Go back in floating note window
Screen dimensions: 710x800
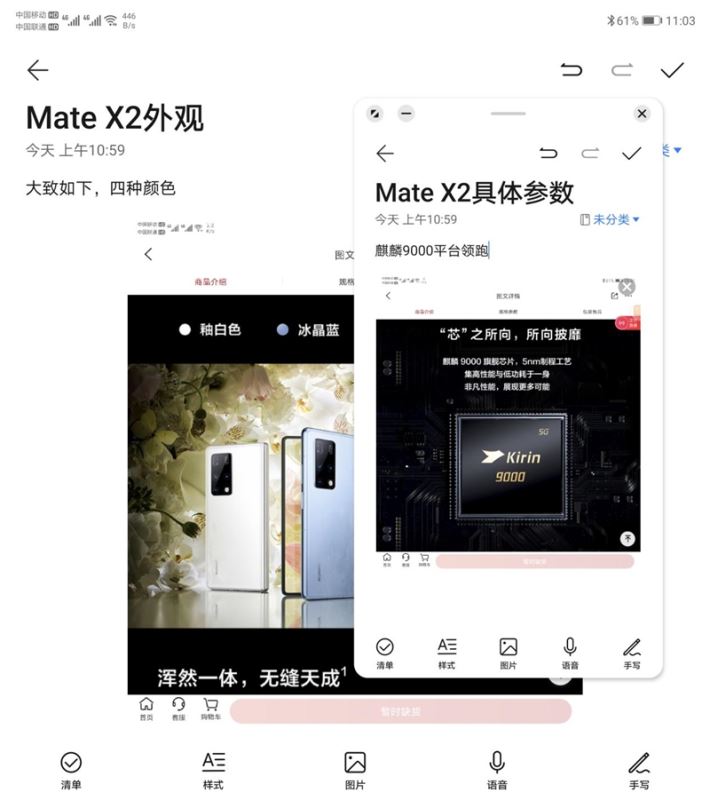[385, 153]
